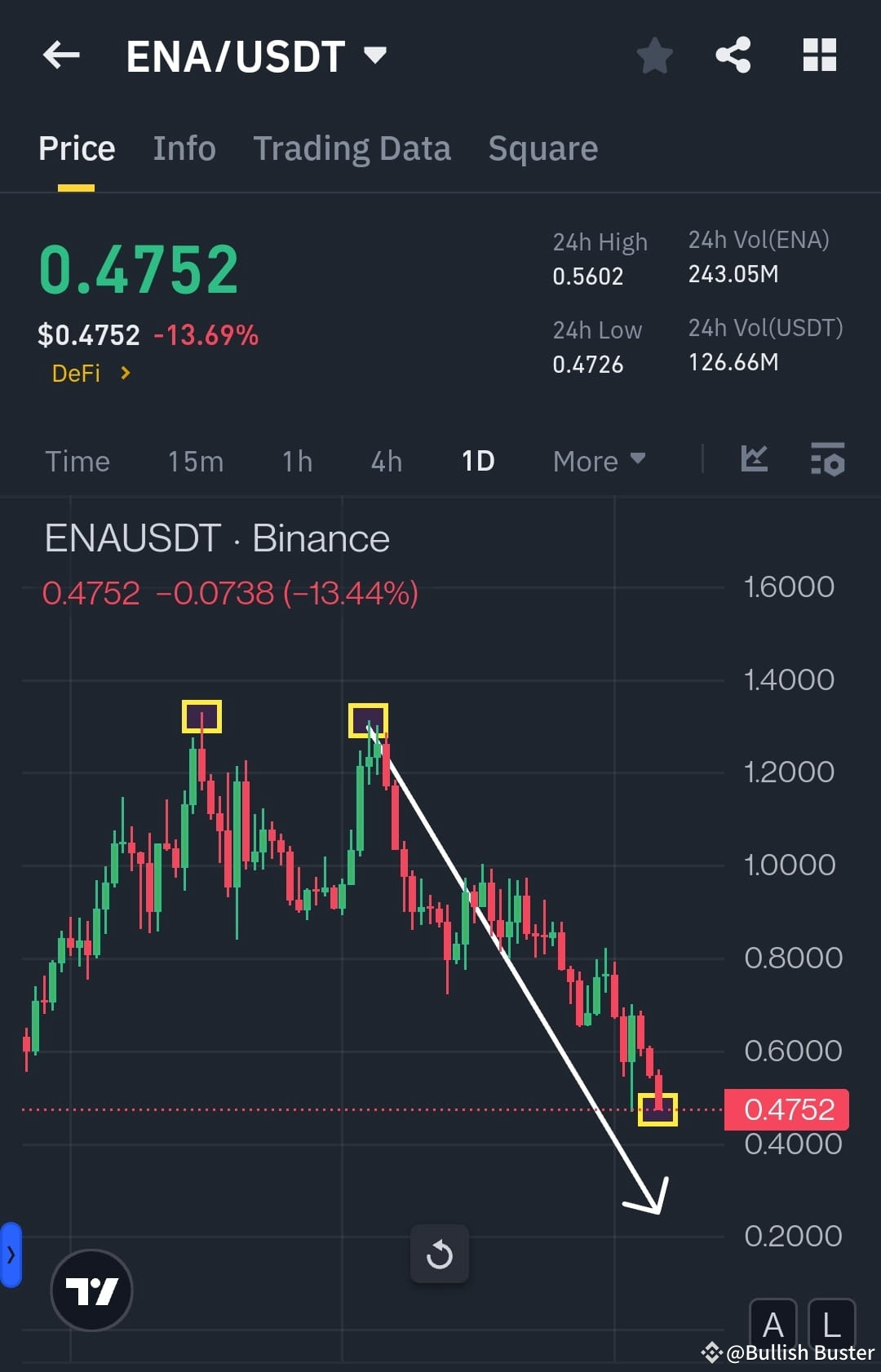Open the Info tab next to Price

click(x=184, y=148)
